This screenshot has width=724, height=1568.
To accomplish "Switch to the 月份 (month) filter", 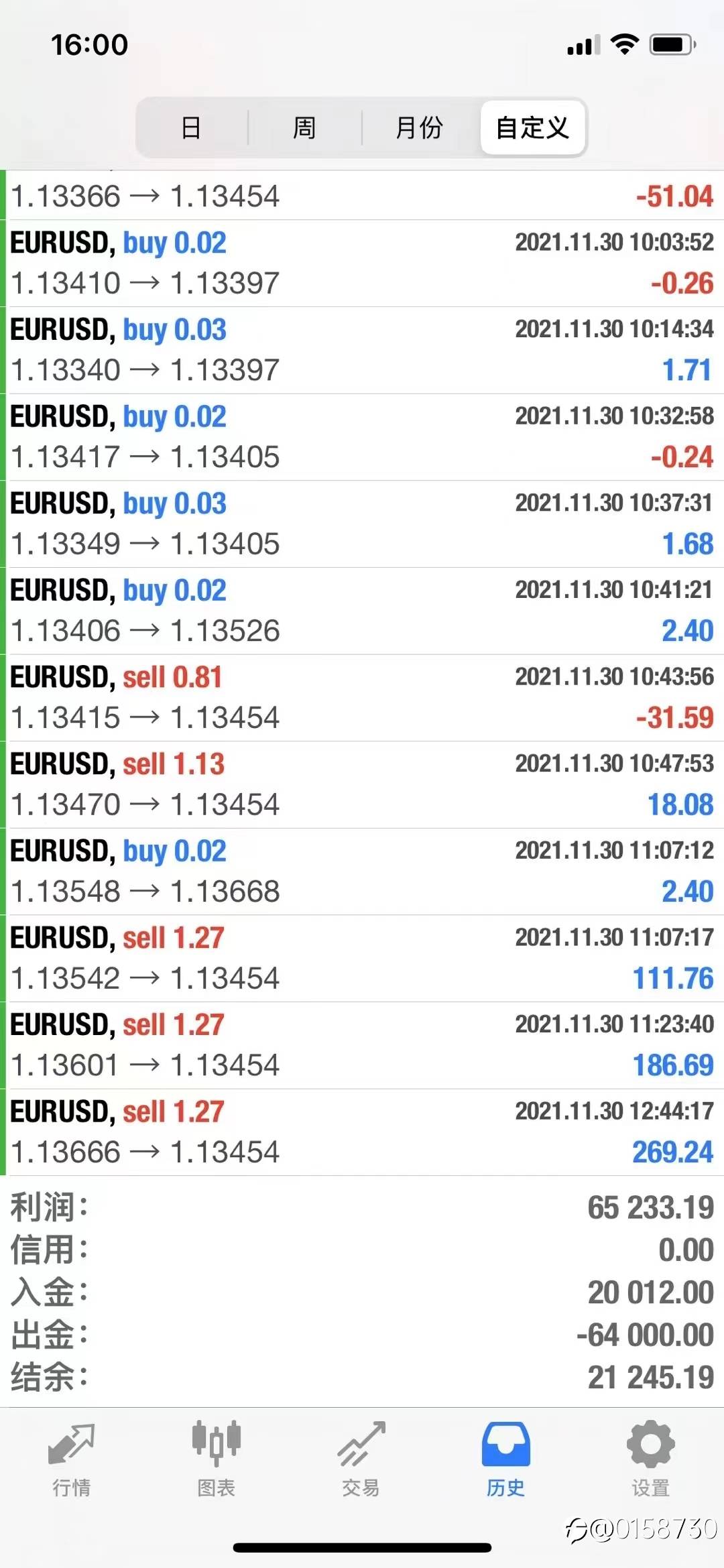I will pos(420,127).
